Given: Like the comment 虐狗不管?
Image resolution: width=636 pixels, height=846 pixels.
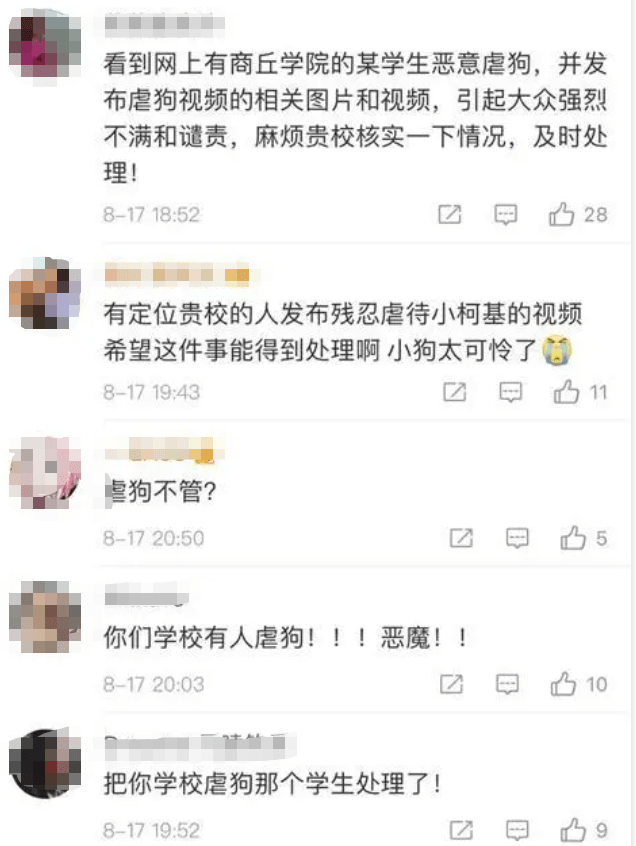Looking at the screenshot, I should pos(573,539).
